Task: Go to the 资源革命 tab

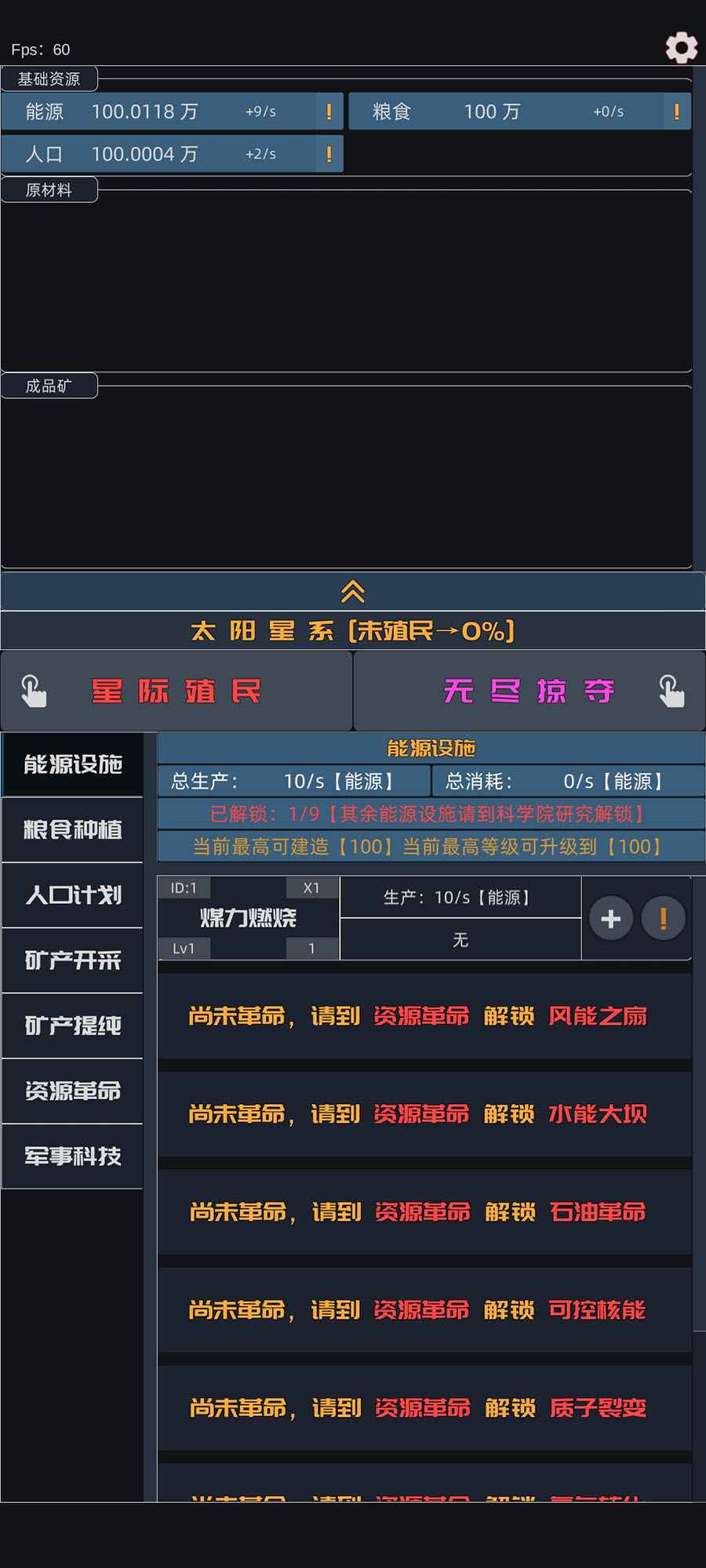Action: click(x=72, y=1091)
